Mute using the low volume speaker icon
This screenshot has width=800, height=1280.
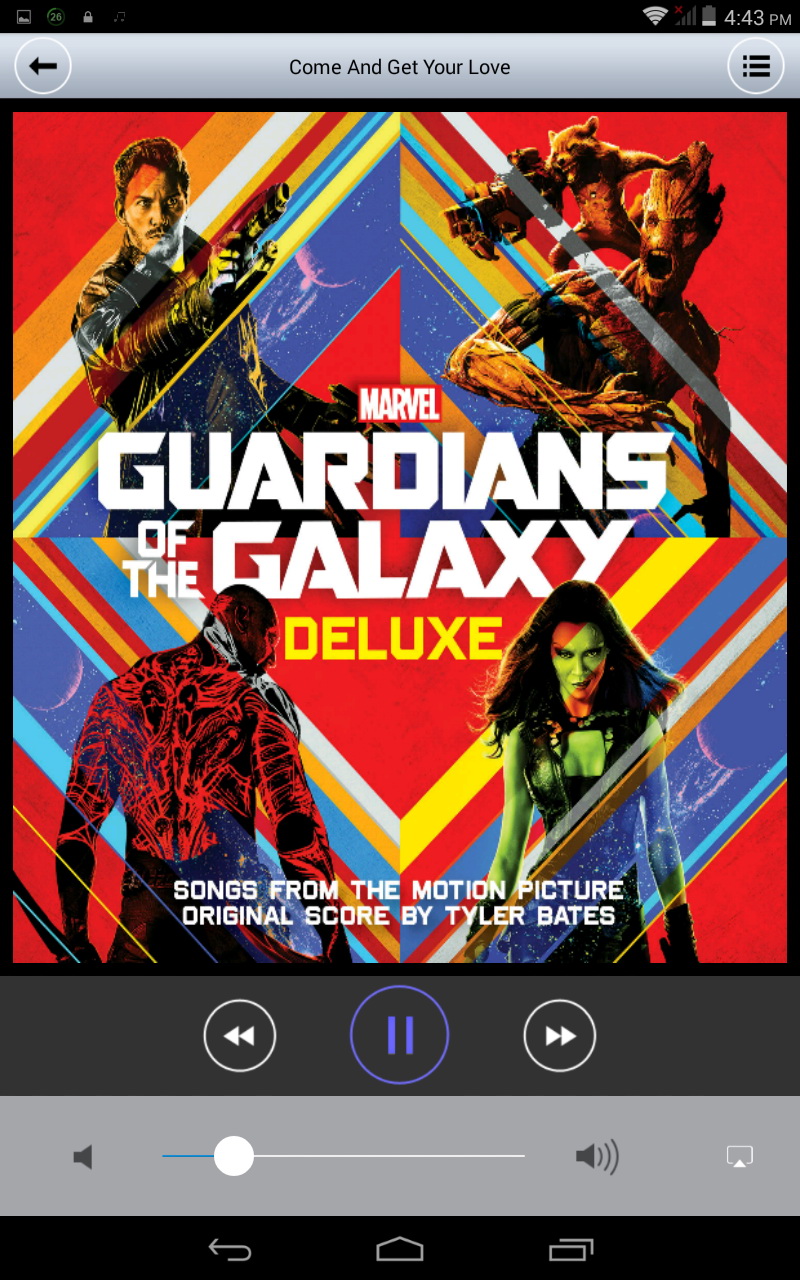pos(83,1157)
